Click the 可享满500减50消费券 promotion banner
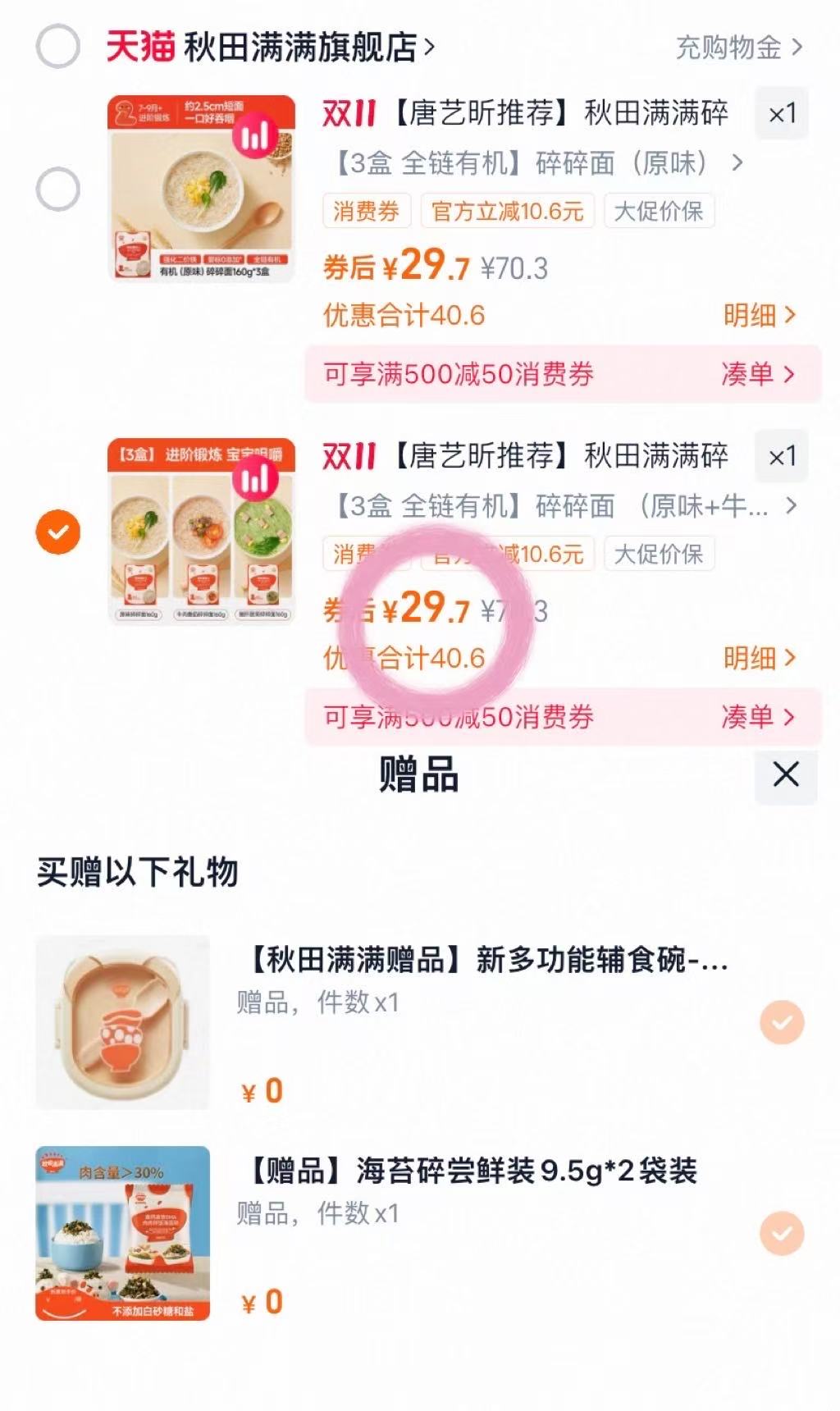840x1411 pixels. tap(459, 373)
